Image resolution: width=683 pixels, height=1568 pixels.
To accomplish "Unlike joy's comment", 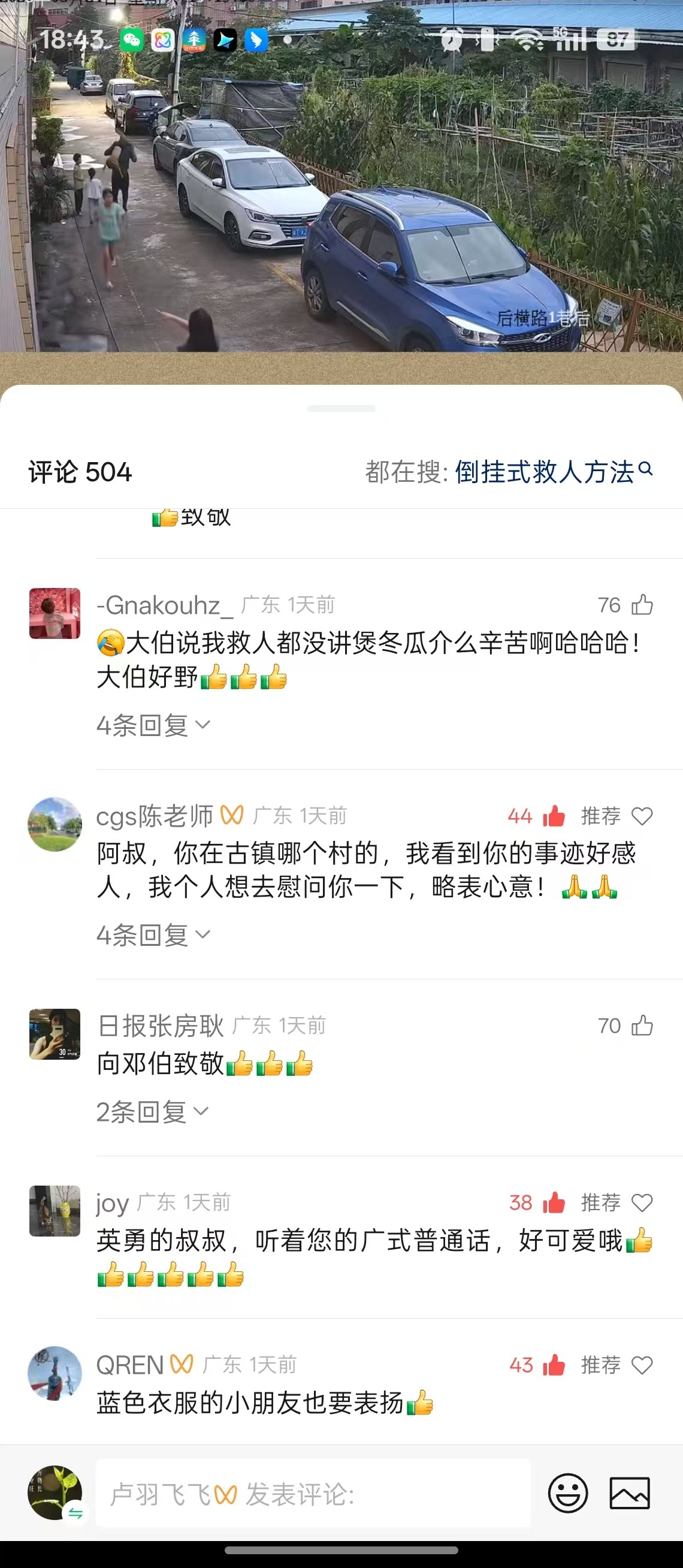I will point(554,1203).
